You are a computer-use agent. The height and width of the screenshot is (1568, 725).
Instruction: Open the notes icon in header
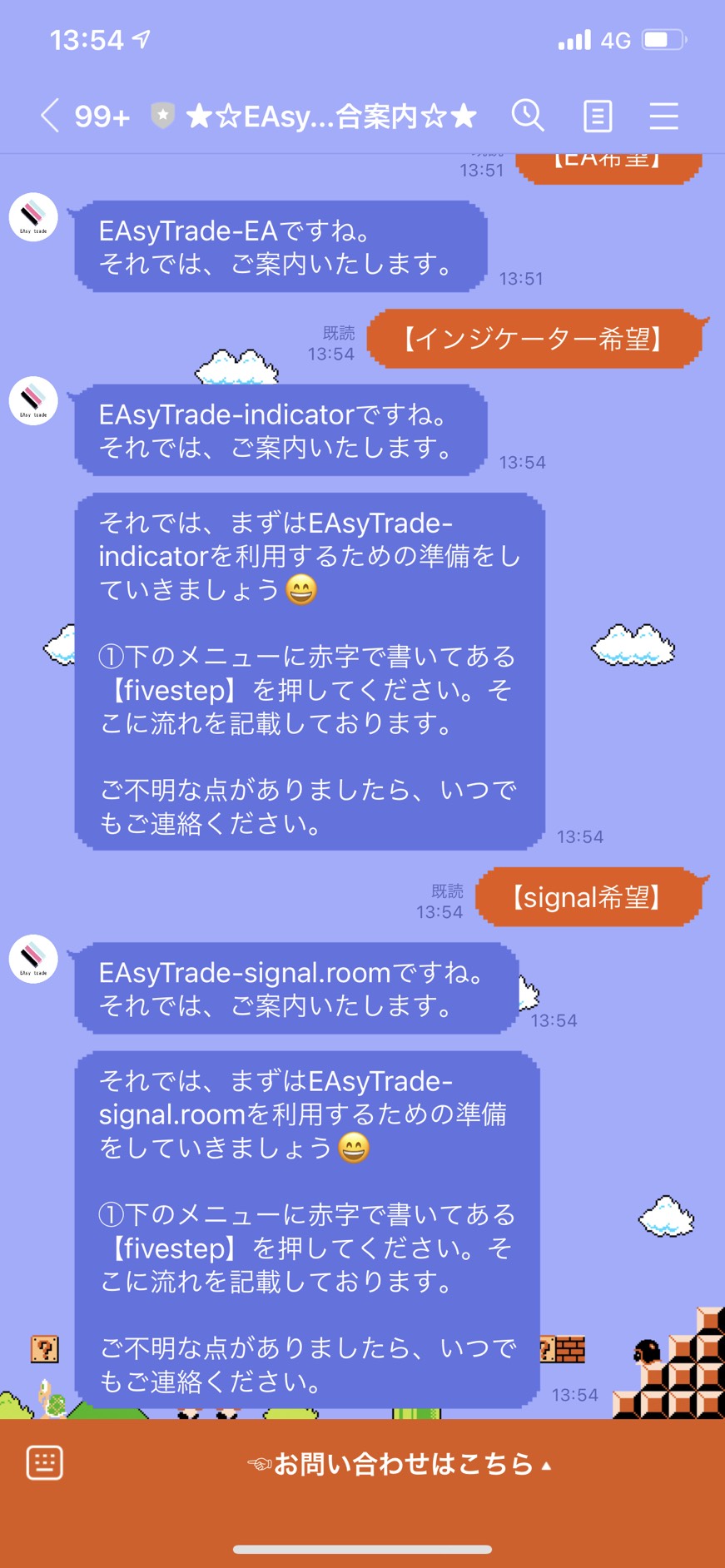[598, 116]
